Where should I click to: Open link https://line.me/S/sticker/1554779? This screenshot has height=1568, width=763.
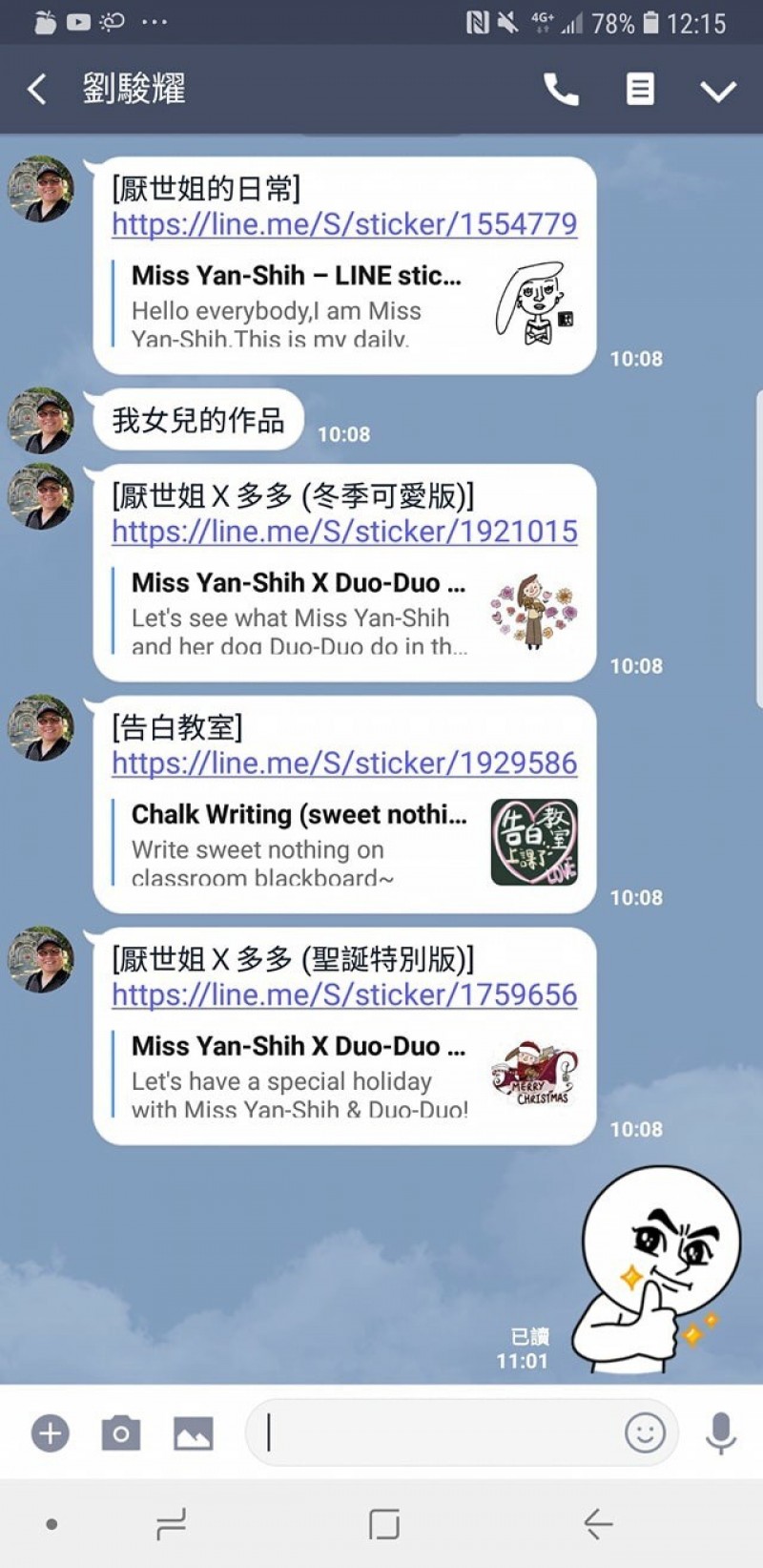tap(343, 224)
